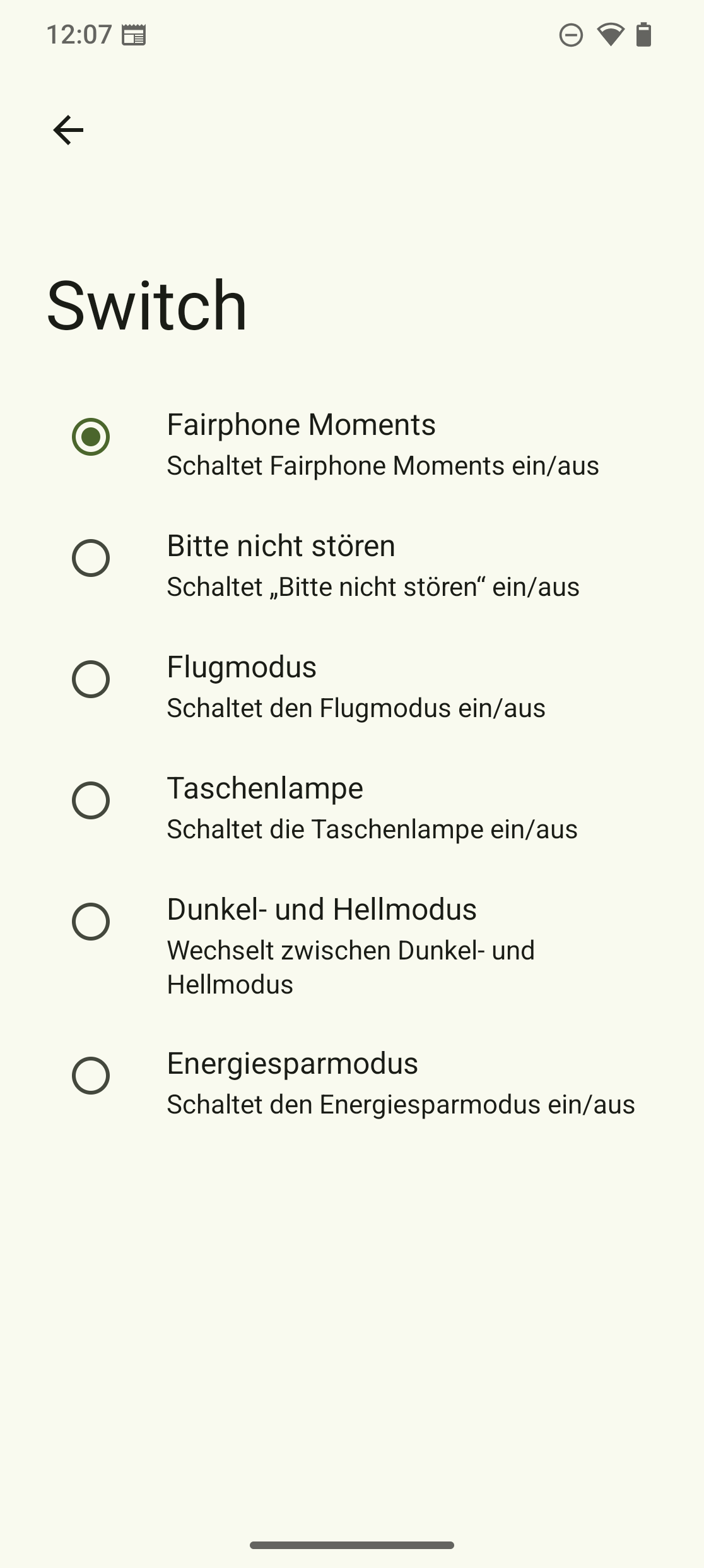Choose the Energiesparmodus option

tap(352, 1083)
